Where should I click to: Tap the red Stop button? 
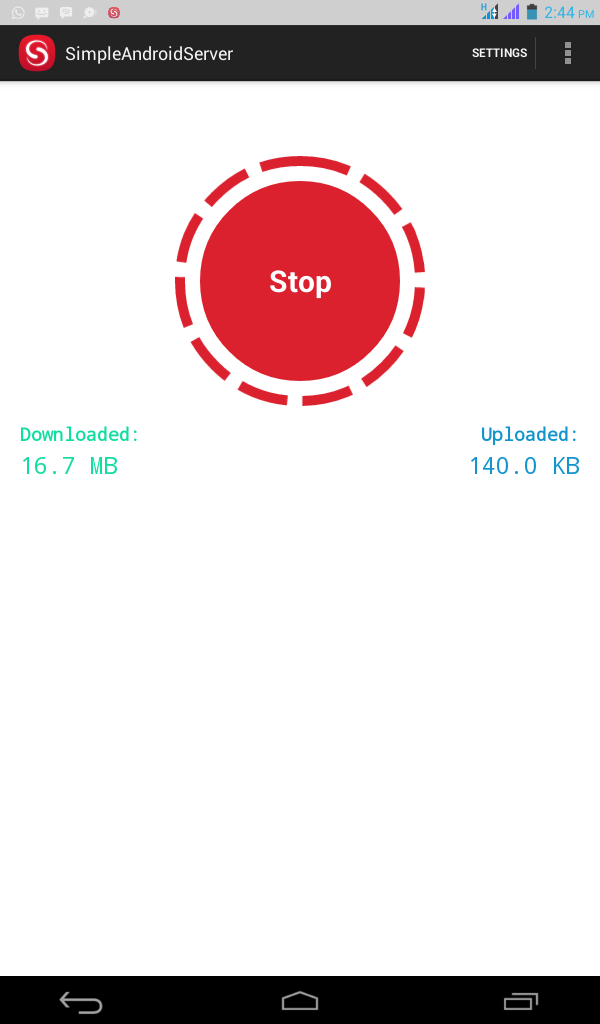point(300,281)
